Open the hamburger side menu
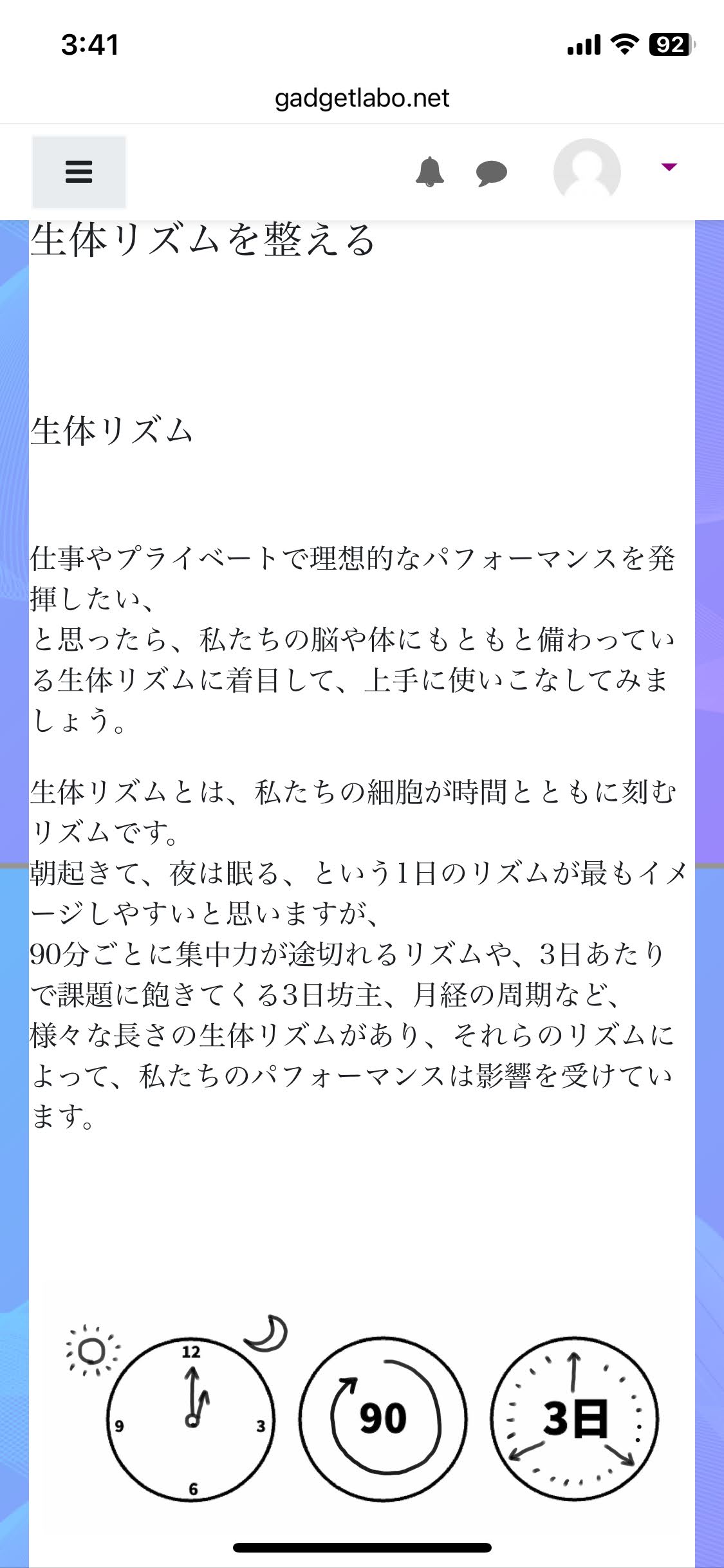The image size is (724, 1568). click(x=79, y=172)
